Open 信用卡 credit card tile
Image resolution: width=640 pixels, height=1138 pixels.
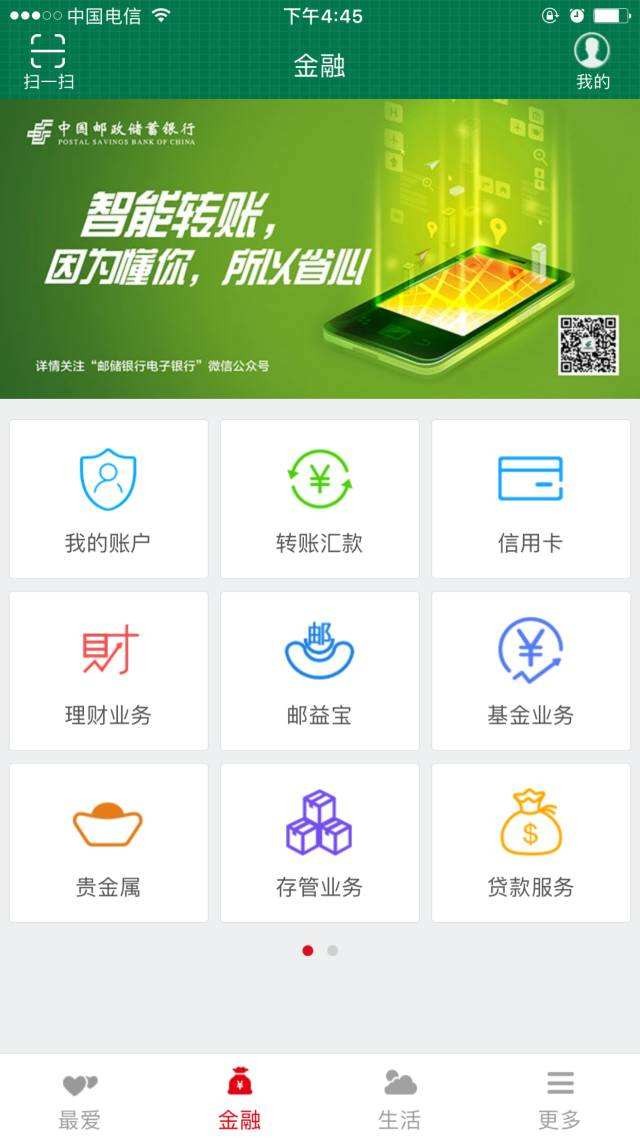coord(530,498)
